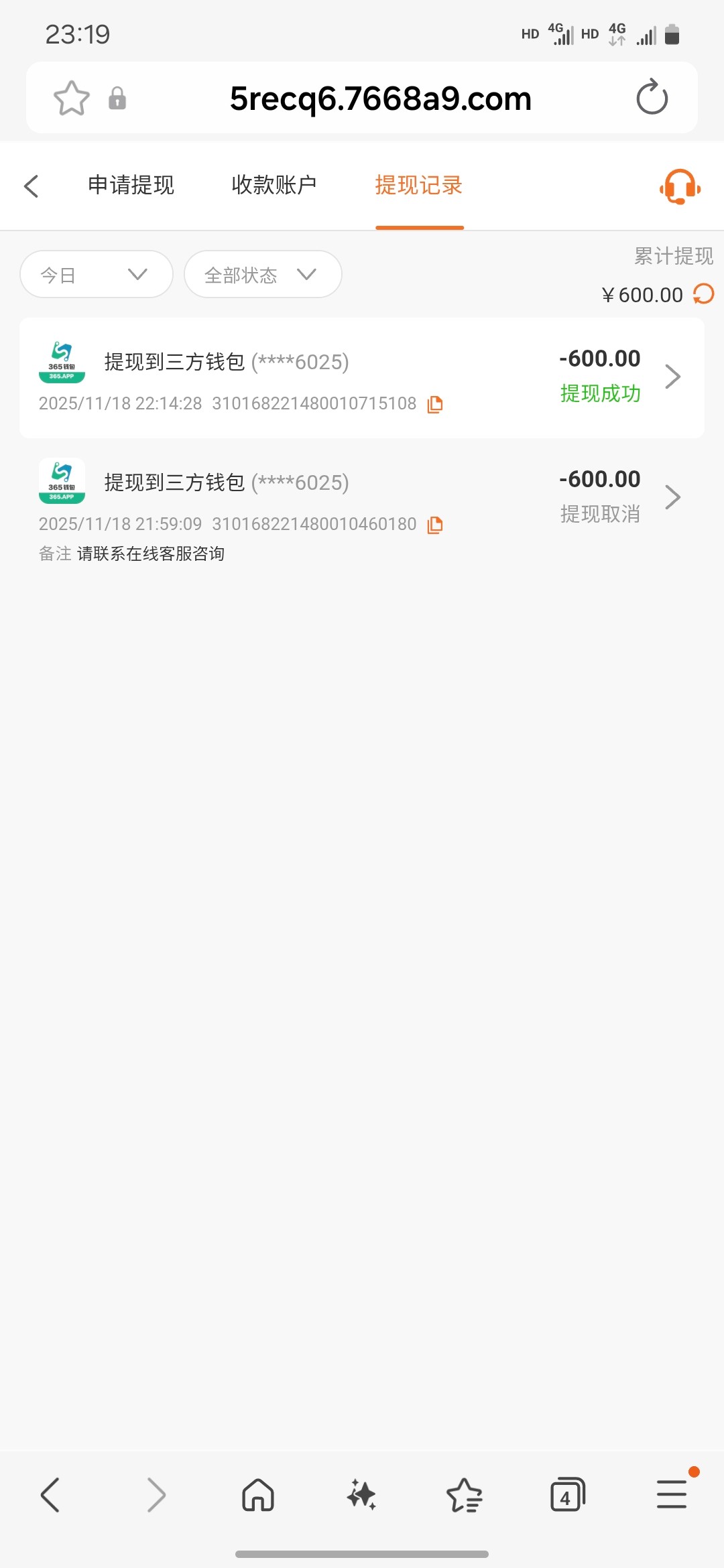Expand the 全部状态 status filter
This screenshot has height=1568, width=724.
pos(262,274)
